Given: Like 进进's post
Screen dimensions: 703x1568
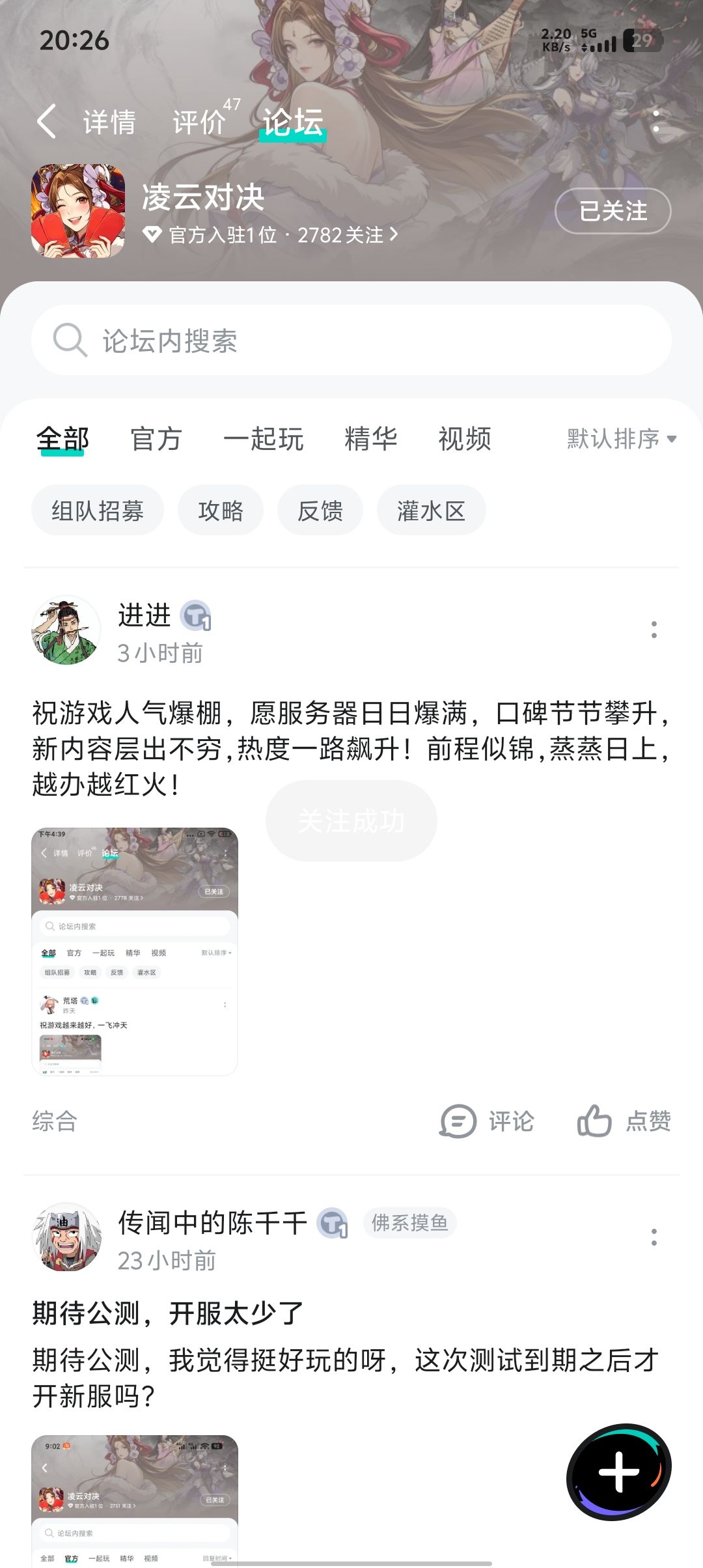Looking at the screenshot, I should 624,1121.
